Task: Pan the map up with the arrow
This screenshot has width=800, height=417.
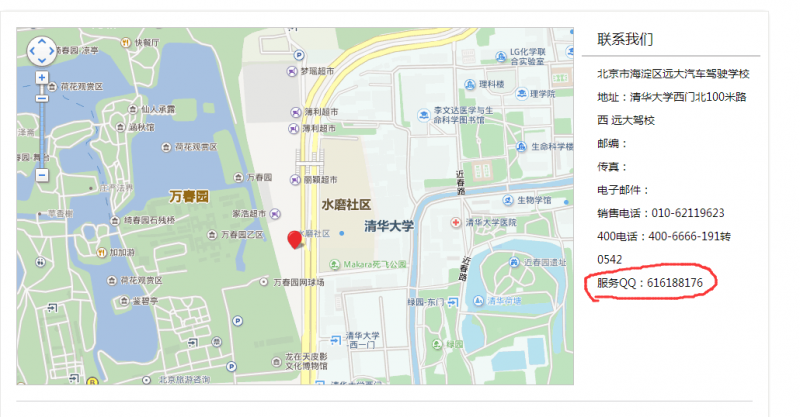Action: 42,41
